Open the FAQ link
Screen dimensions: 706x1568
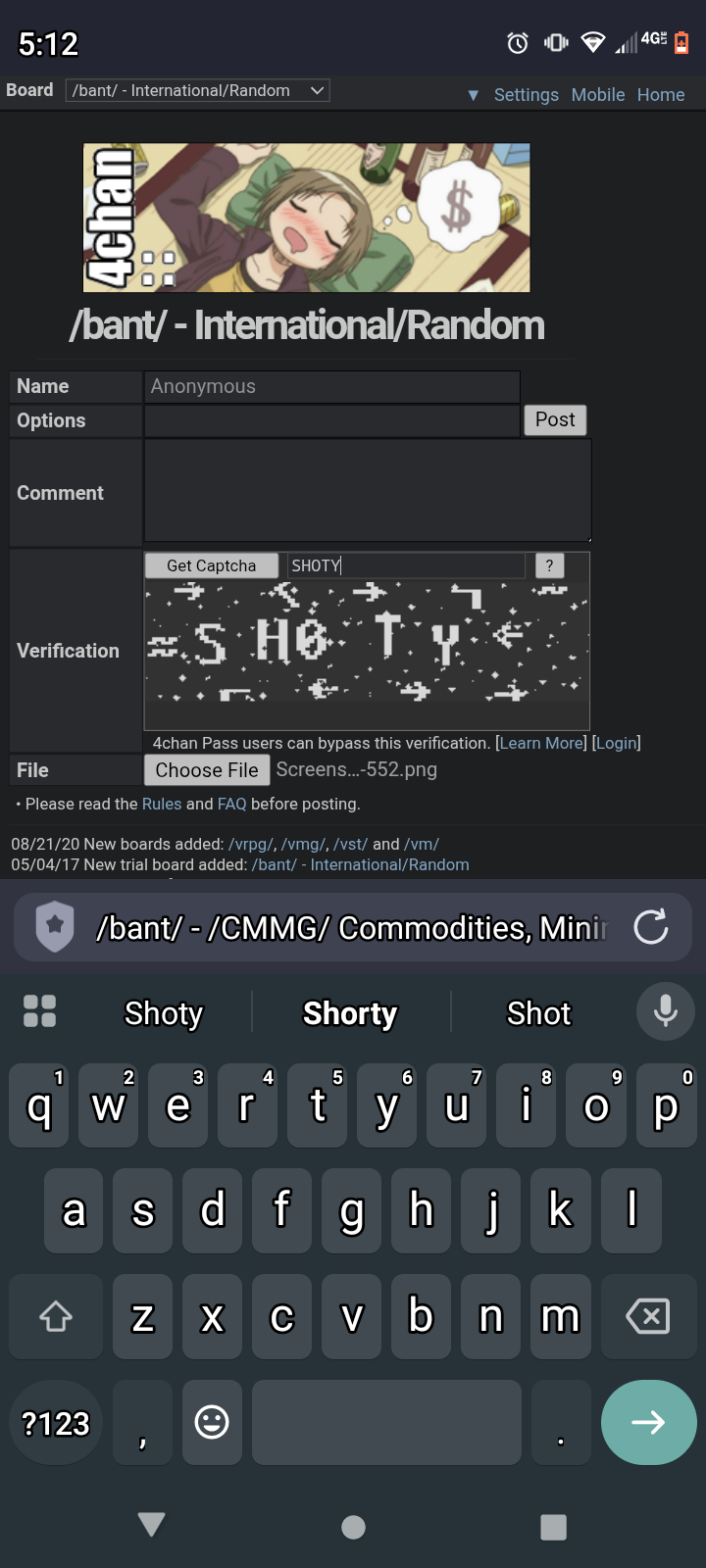(x=231, y=804)
